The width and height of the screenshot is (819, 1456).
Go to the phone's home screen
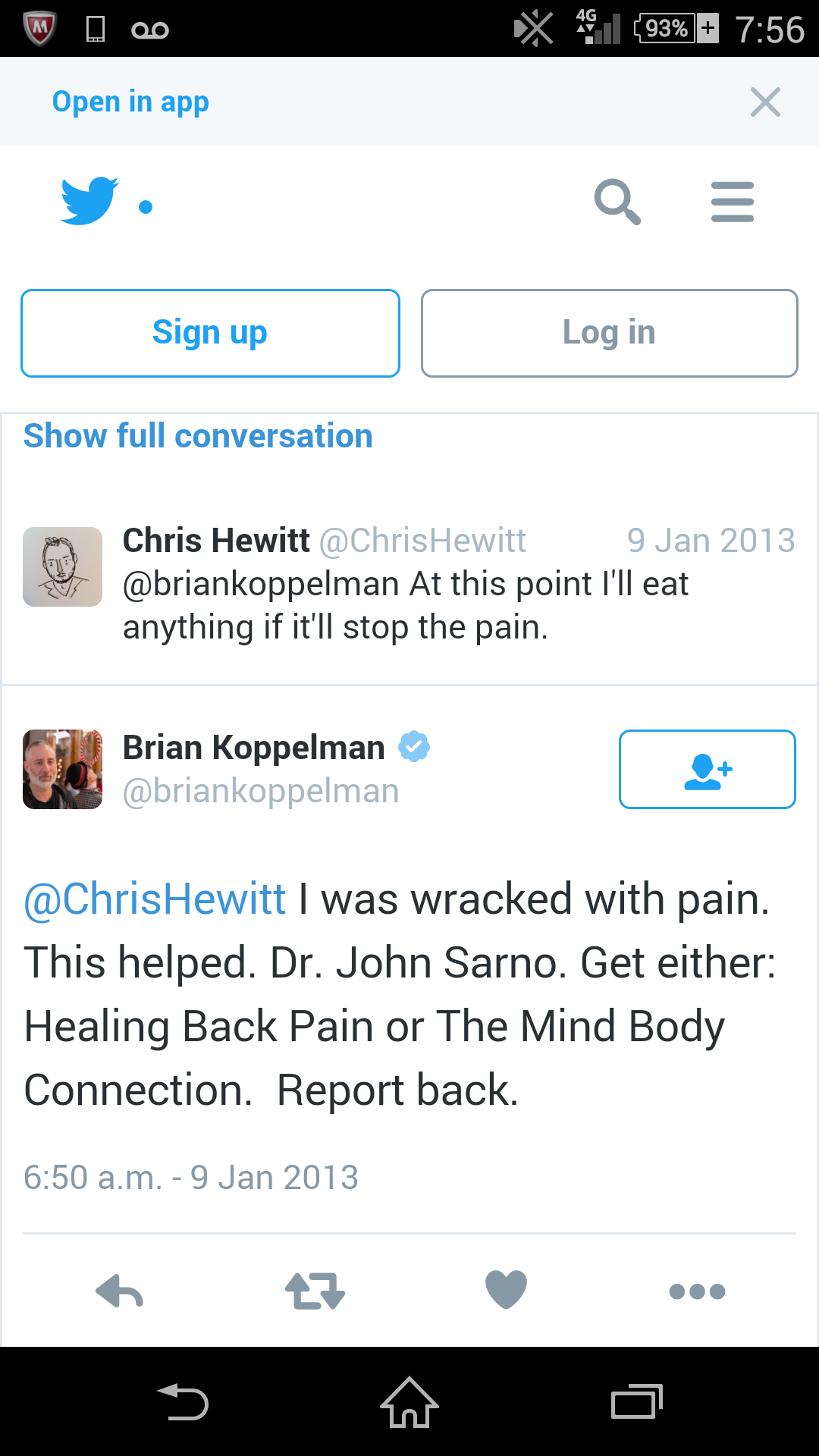409,1402
